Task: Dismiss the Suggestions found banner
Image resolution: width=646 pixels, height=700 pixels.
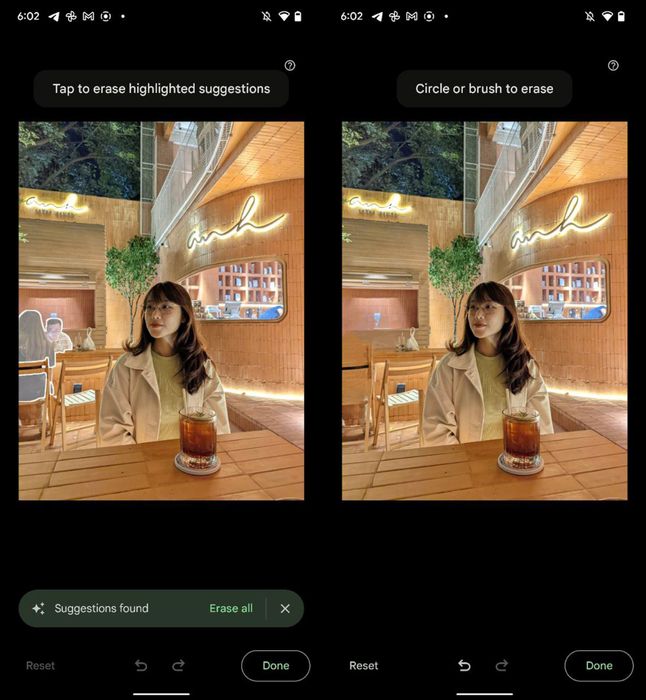Action: [285, 608]
